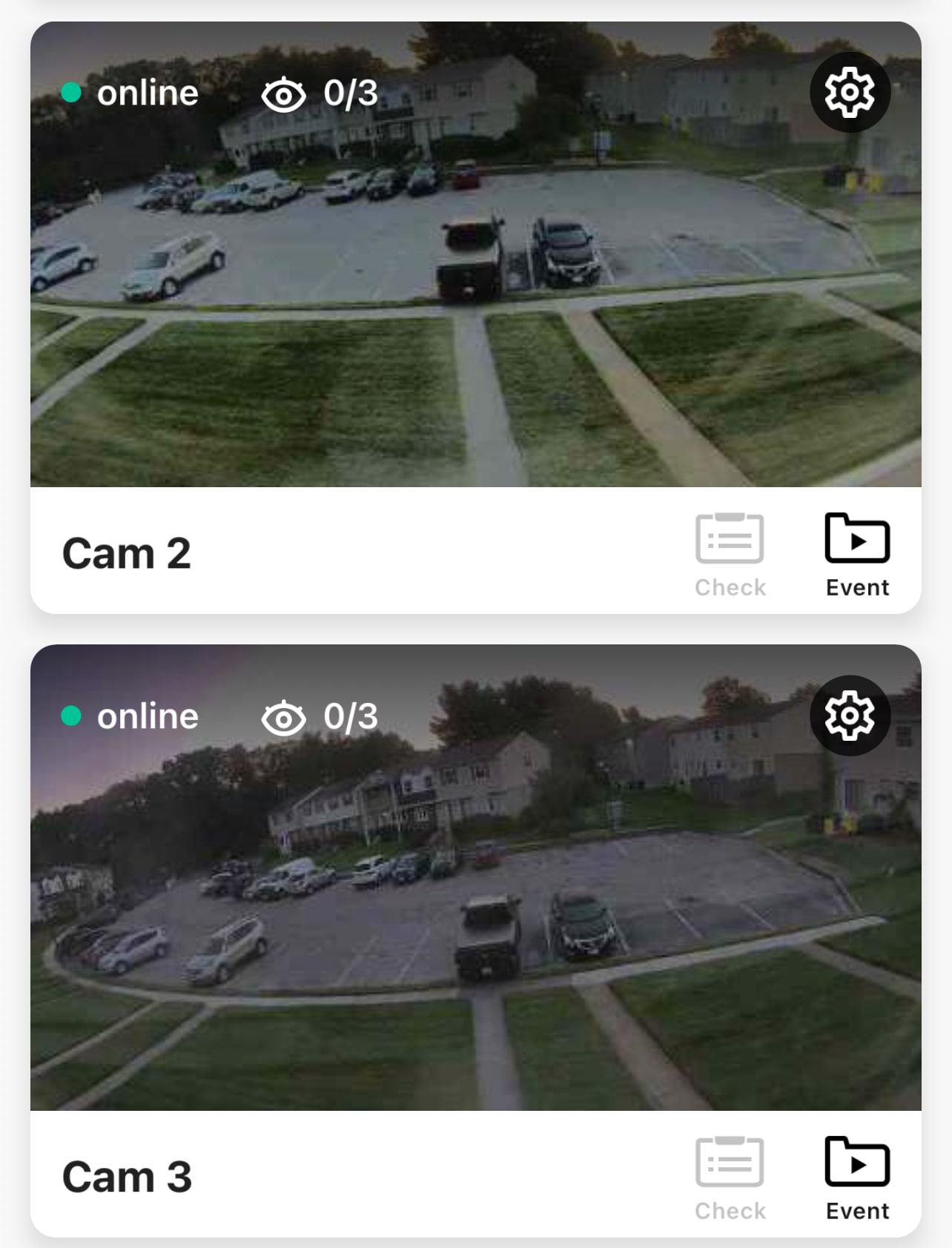Open settings for Cam 2
Image resolution: width=952 pixels, height=1248 pixels.
coord(850,92)
